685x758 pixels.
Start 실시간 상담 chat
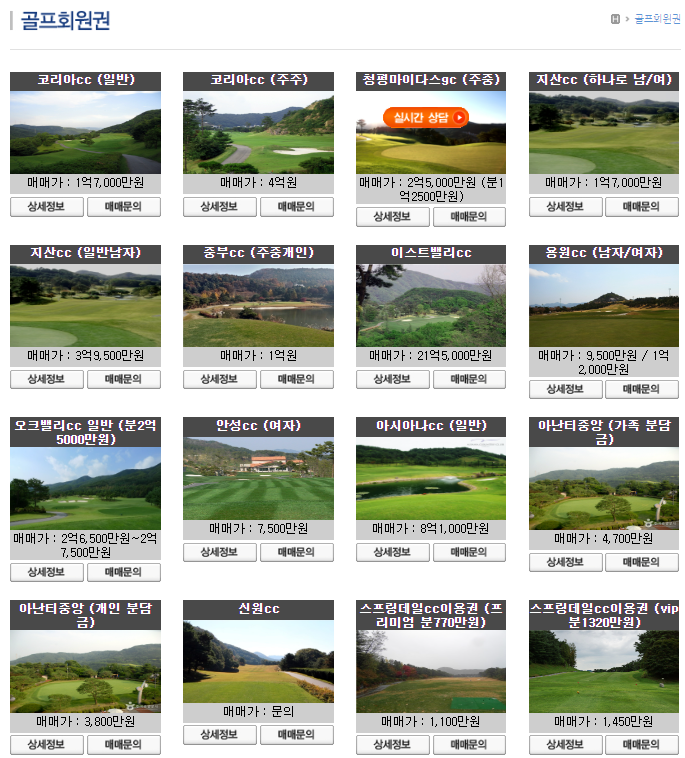coord(425,118)
